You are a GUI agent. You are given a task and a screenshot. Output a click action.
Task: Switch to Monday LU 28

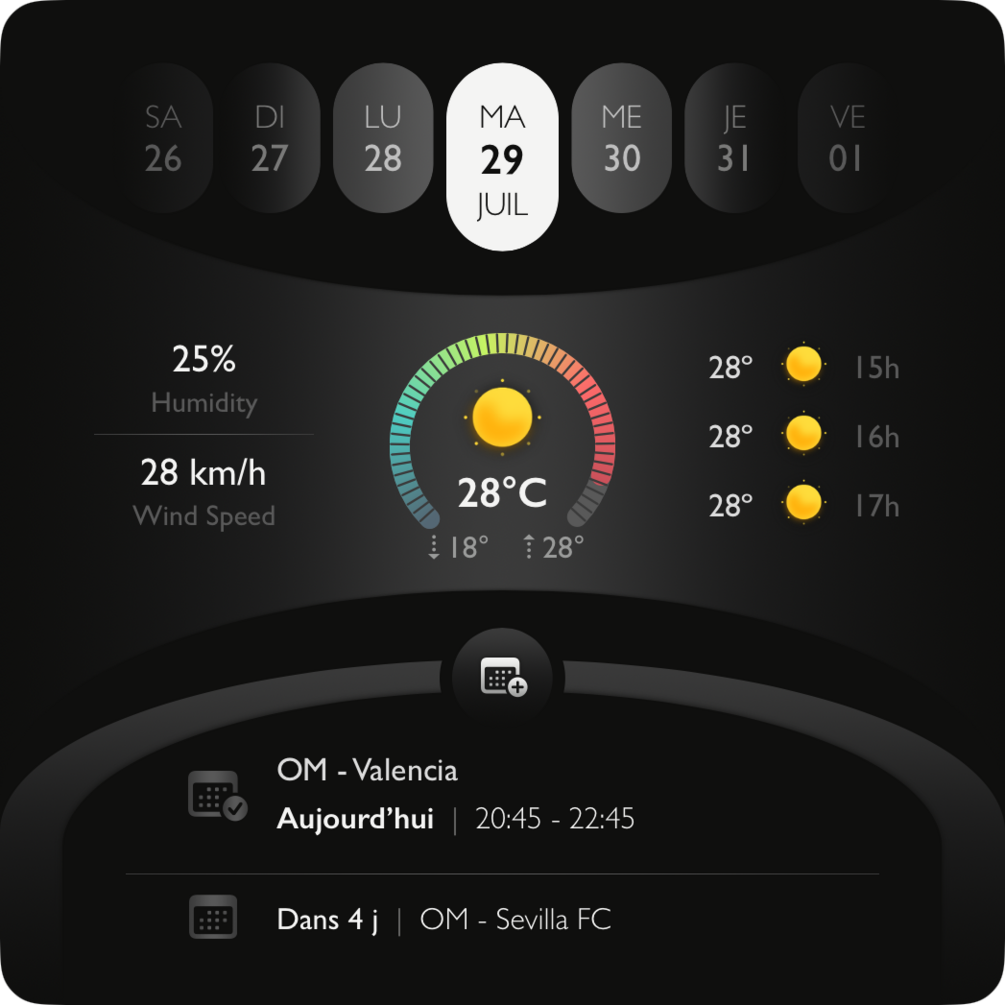383,138
